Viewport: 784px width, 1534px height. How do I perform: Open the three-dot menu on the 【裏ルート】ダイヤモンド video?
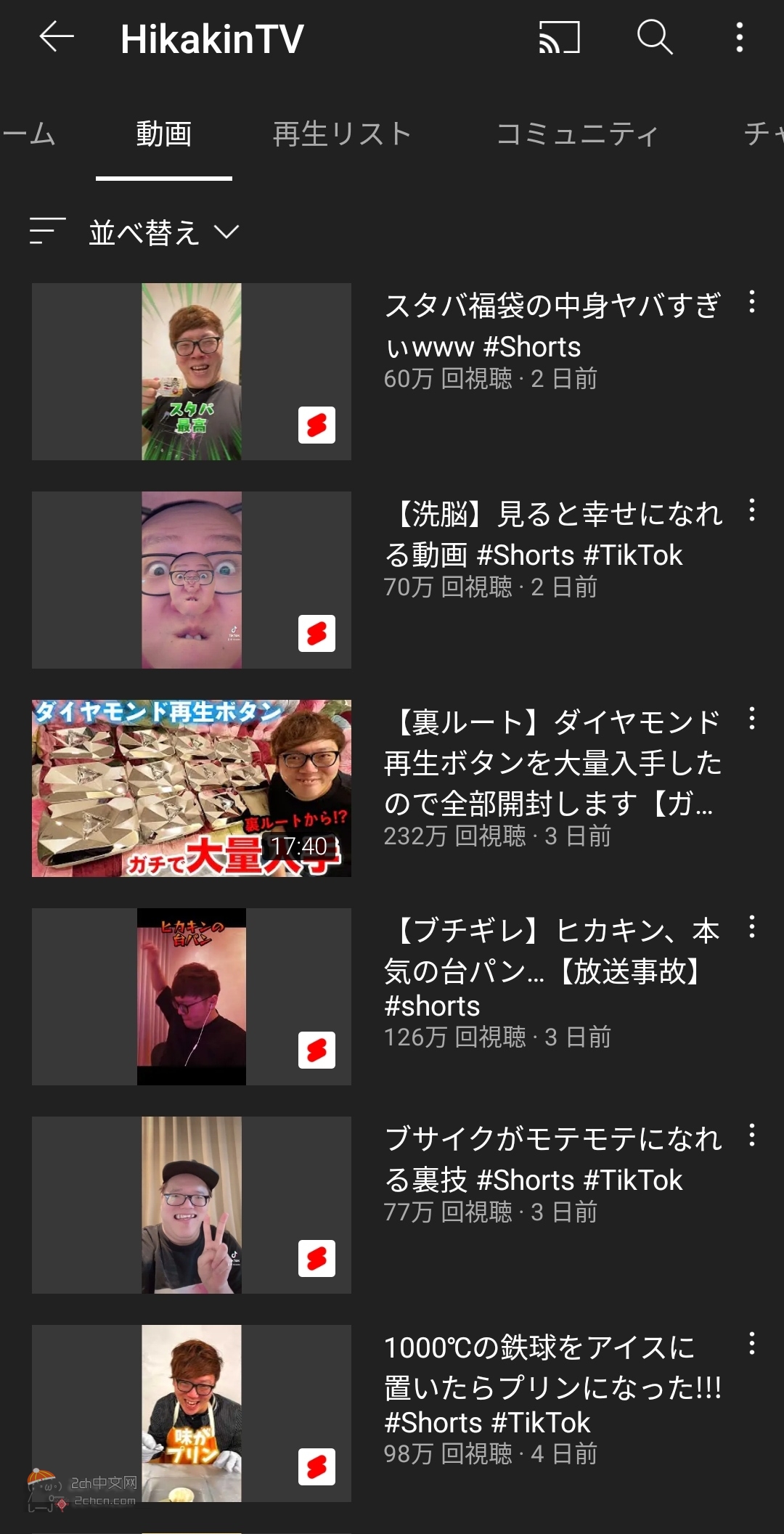coord(751,719)
